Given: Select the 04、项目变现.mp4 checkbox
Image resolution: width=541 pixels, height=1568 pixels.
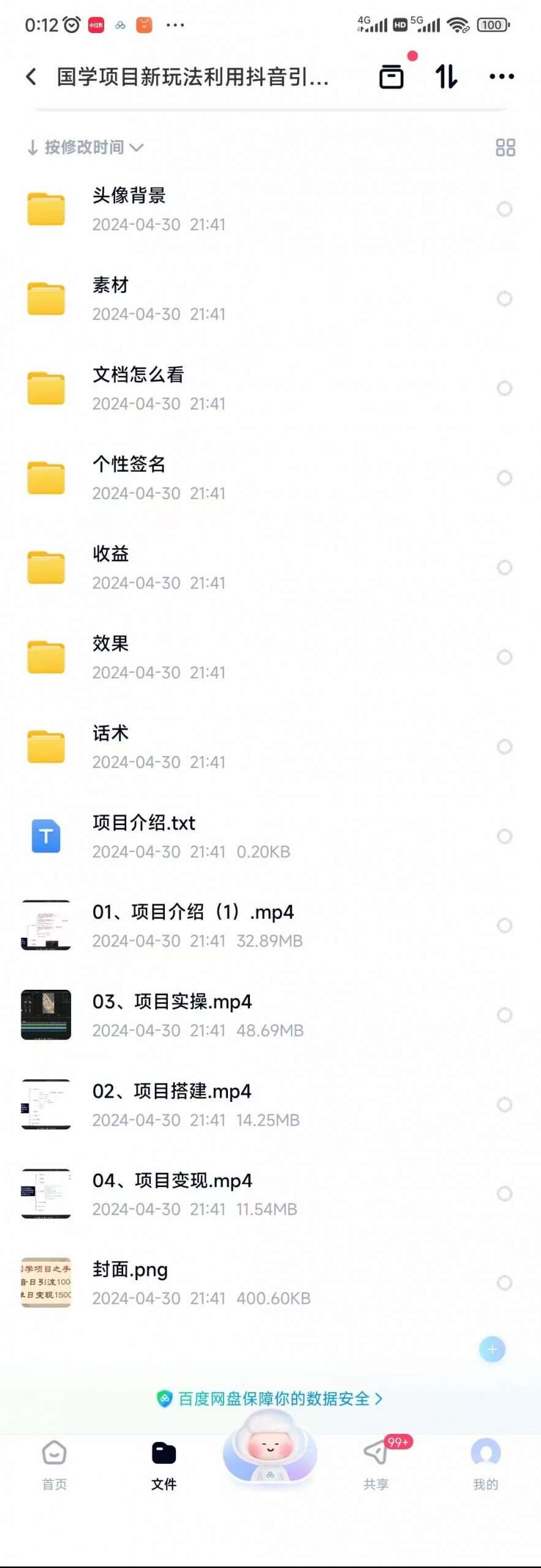Looking at the screenshot, I should 504,1194.
